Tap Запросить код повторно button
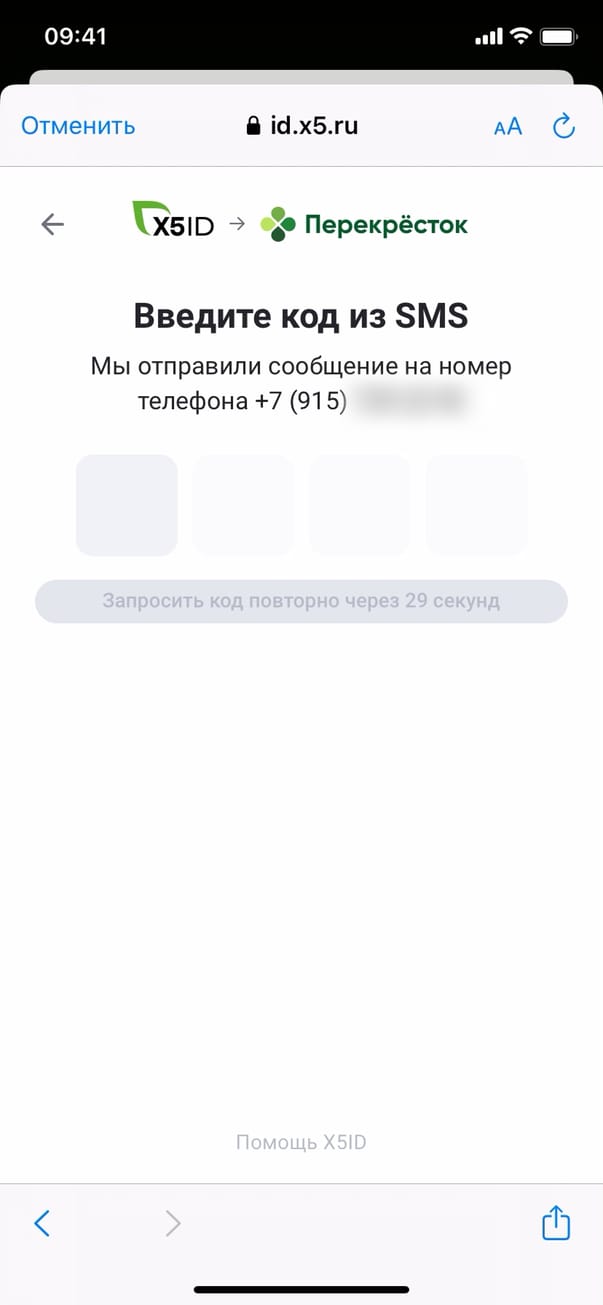Image resolution: width=603 pixels, height=1305 pixels. coord(301,601)
